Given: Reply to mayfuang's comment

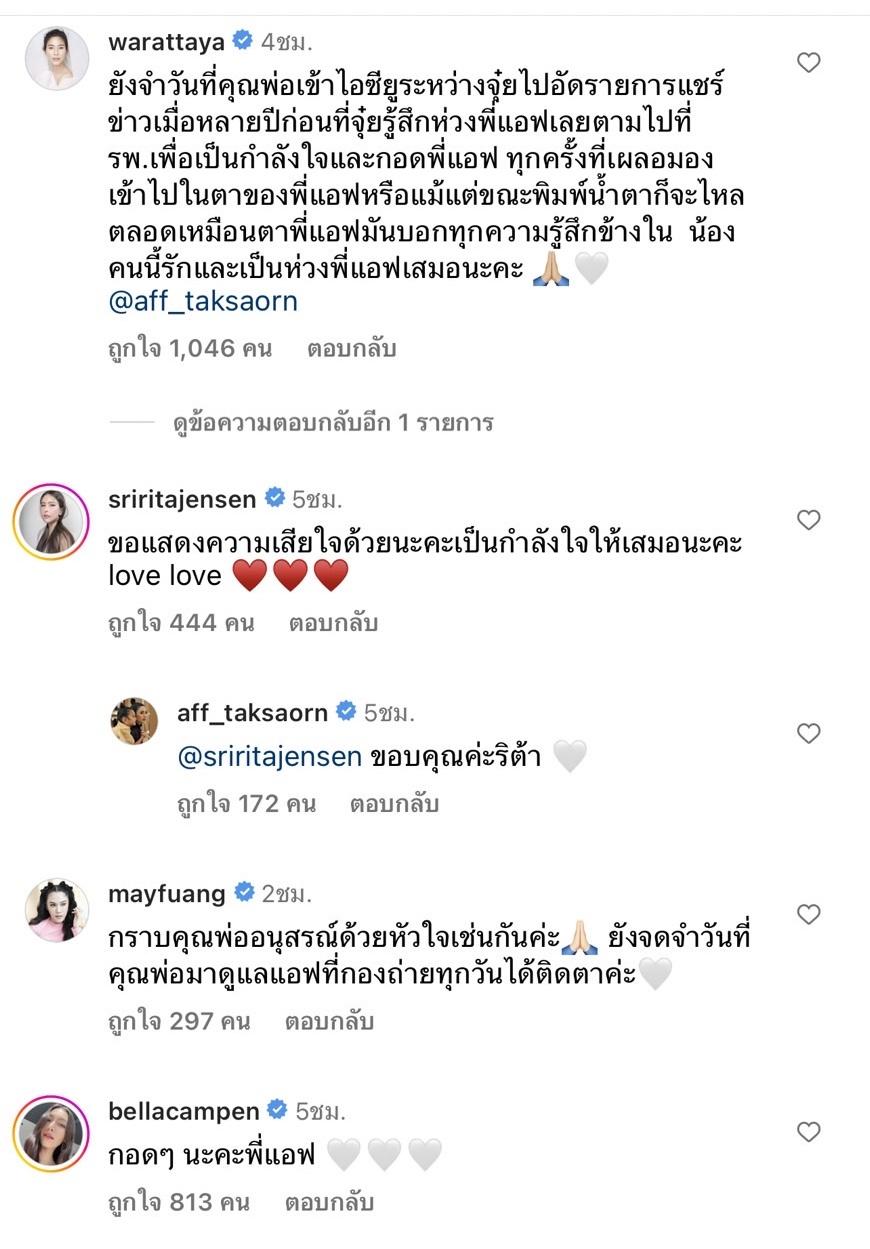Looking at the screenshot, I should 329,1022.
